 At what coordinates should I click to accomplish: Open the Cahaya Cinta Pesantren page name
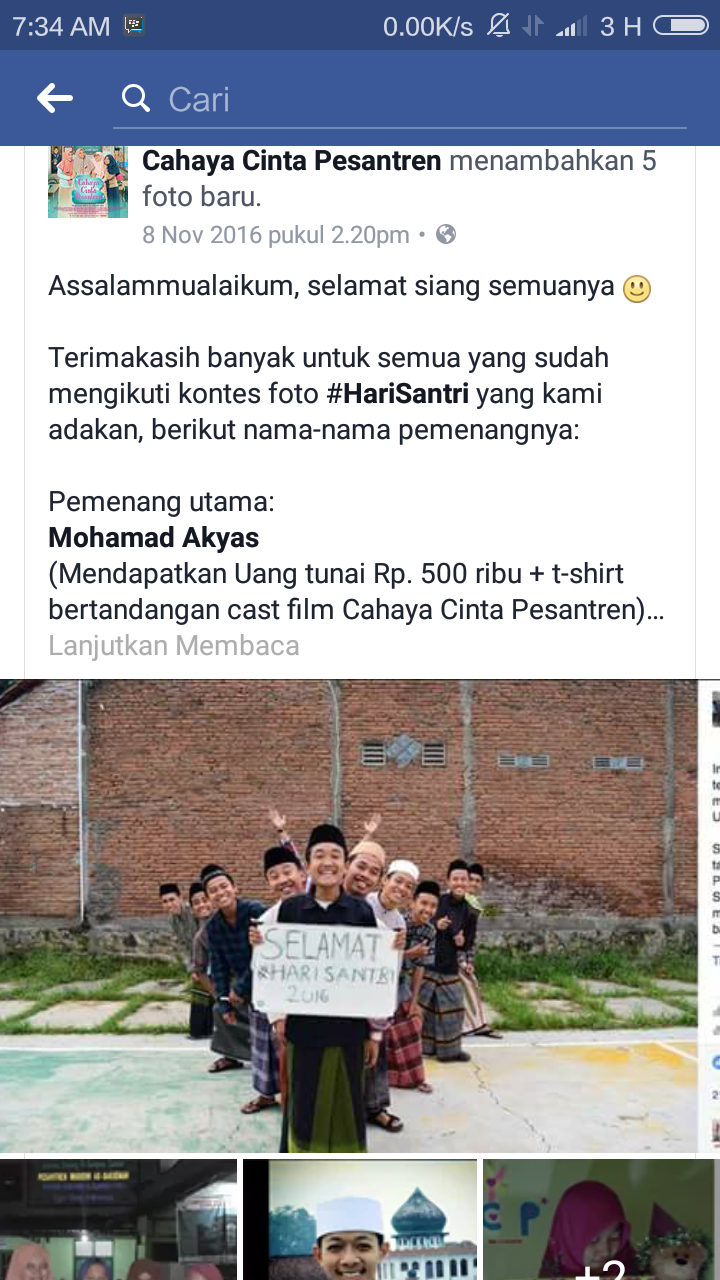click(x=292, y=161)
